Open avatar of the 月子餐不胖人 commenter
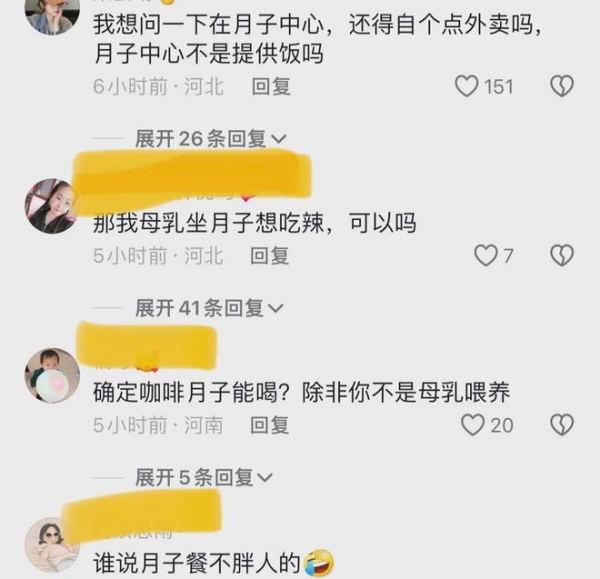600x579 pixels. click(51, 546)
